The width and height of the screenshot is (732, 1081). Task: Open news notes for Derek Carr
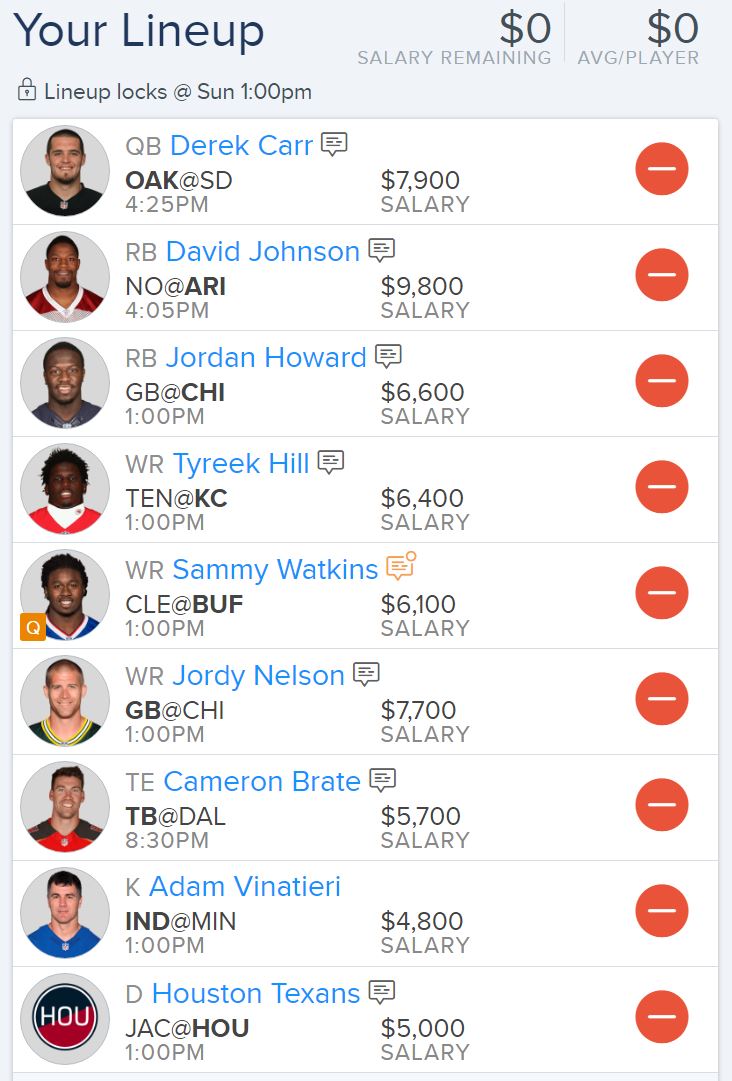click(x=334, y=144)
